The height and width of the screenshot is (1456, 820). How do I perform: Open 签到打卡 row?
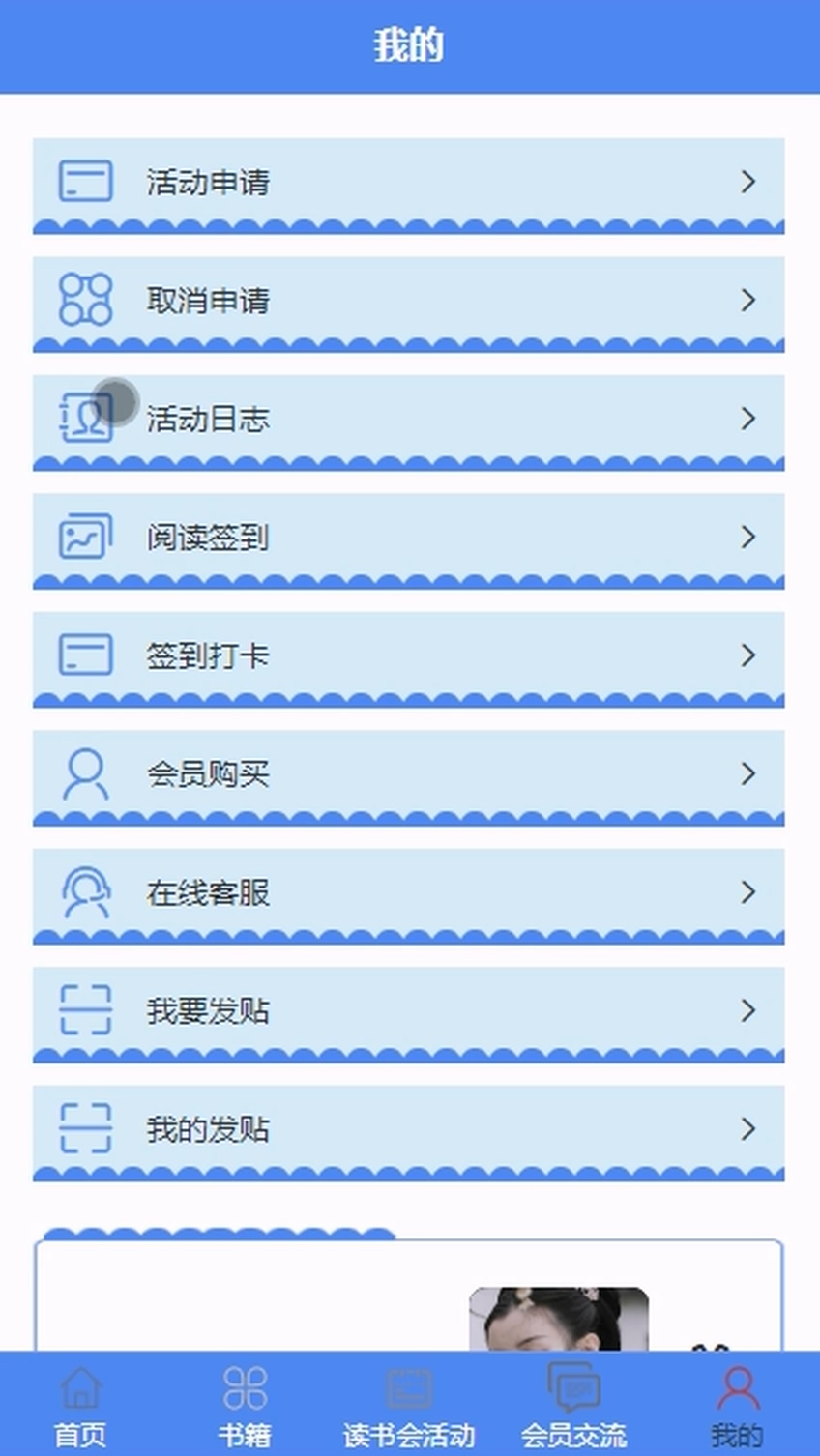408,659
